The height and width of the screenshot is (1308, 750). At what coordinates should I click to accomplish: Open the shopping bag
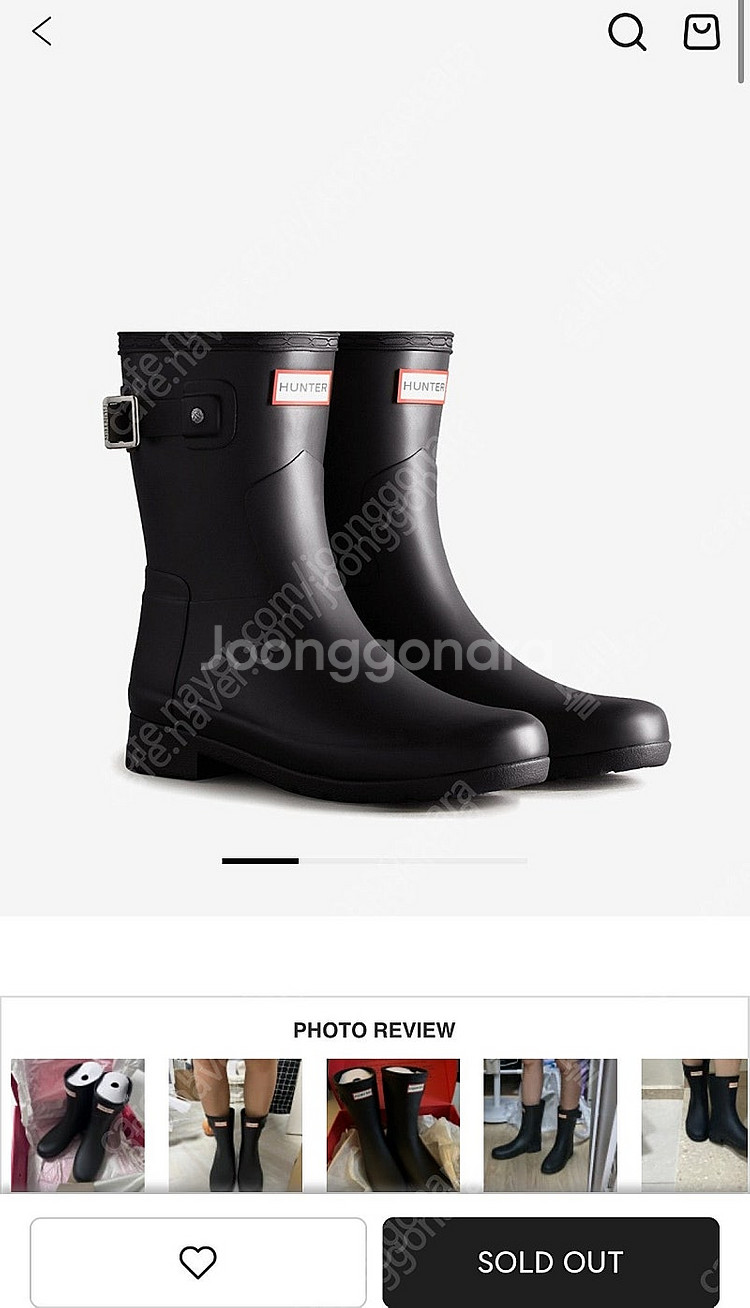point(702,32)
